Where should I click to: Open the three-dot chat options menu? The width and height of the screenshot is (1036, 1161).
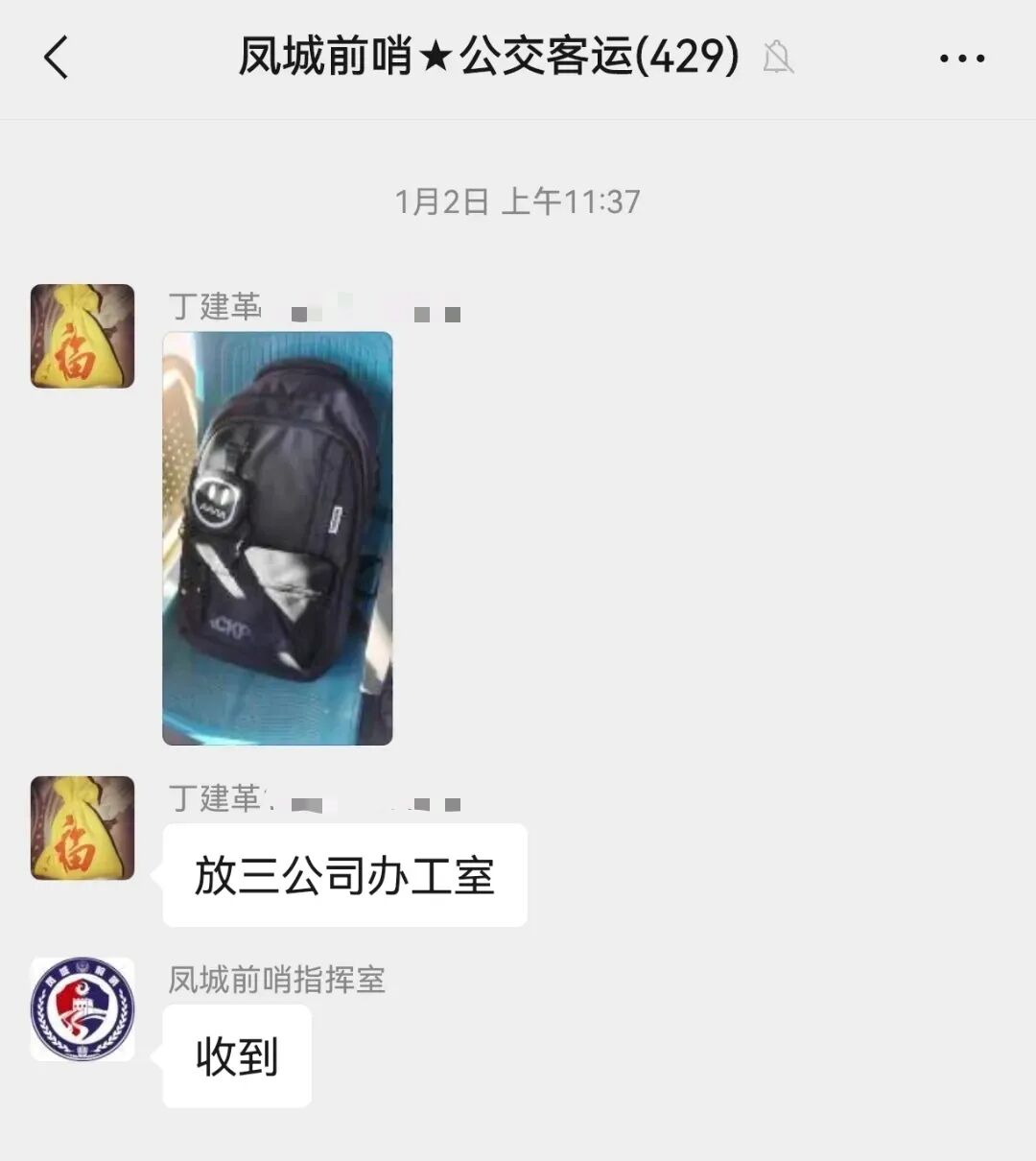[x=961, y=59]
